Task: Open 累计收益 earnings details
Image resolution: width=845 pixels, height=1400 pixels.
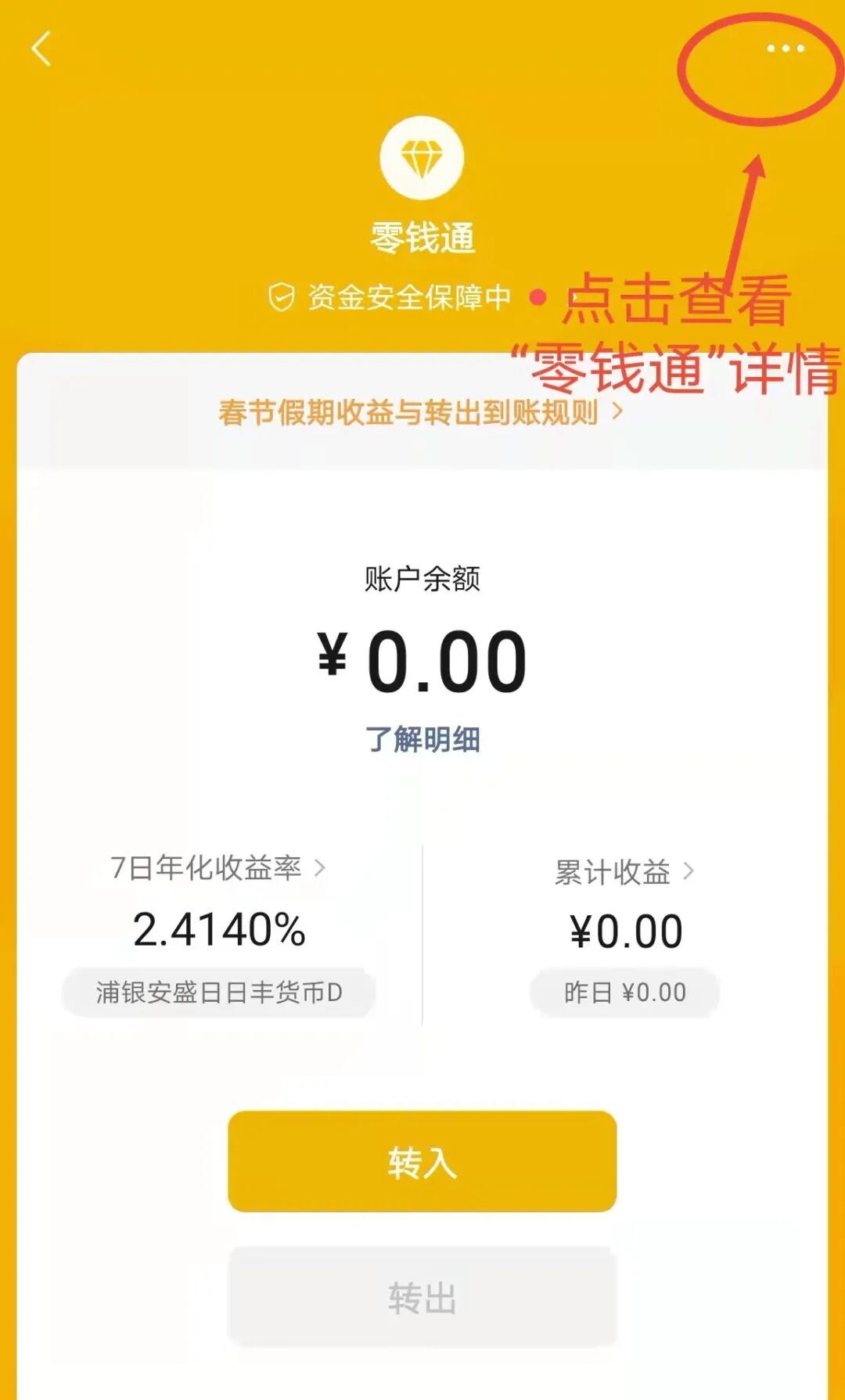Action: [x=624, y=872]
